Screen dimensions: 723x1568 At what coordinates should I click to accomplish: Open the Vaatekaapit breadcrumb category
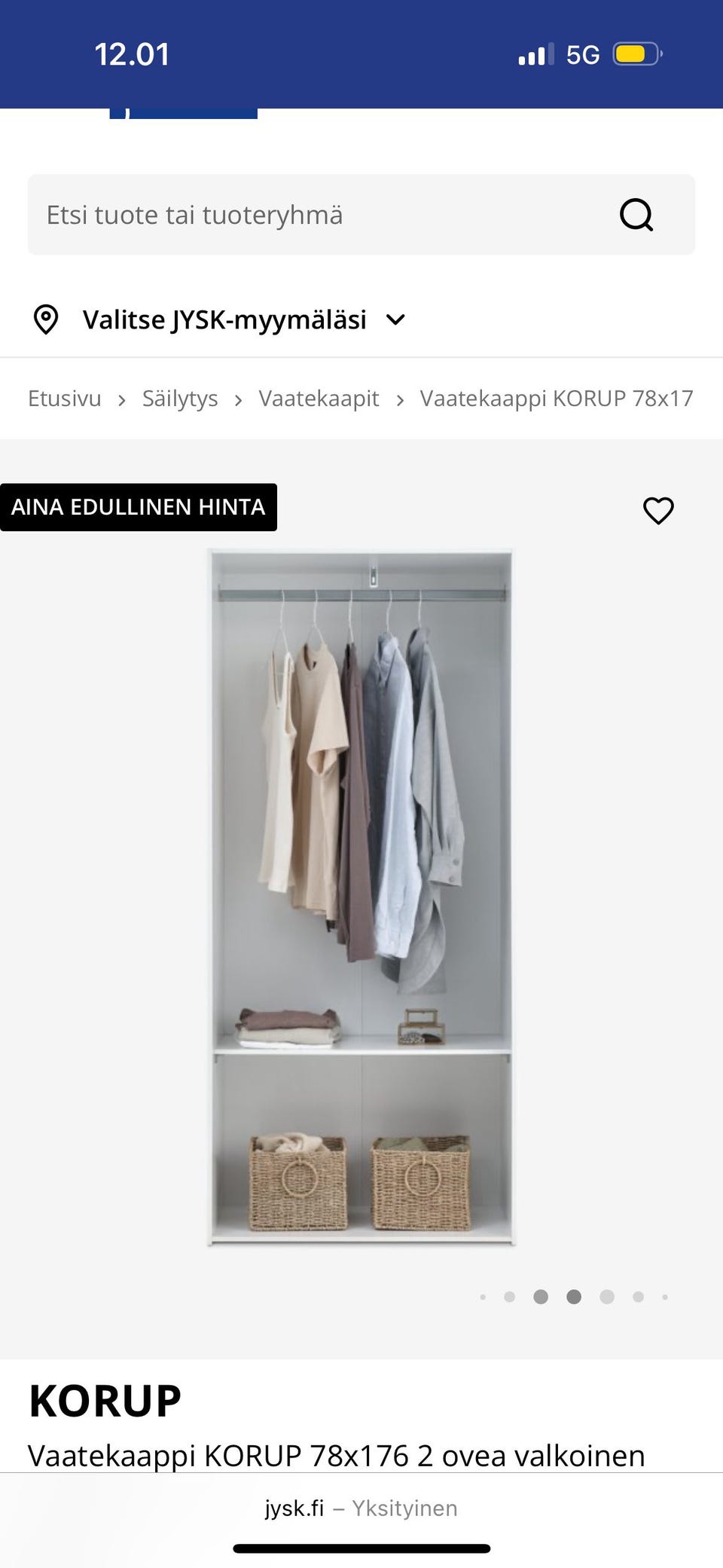[319, 399]
